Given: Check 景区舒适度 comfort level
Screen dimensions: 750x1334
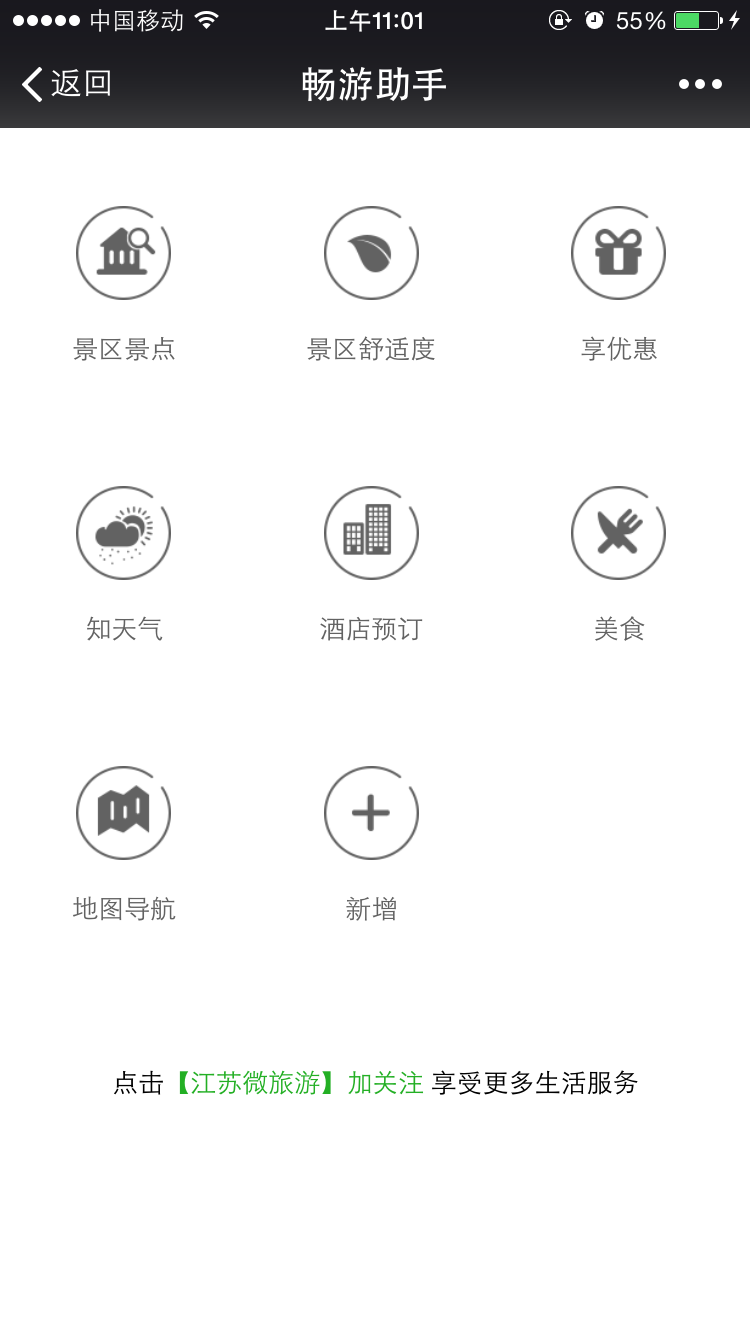Looking at the screenshot, I should (x=371, y=253).
